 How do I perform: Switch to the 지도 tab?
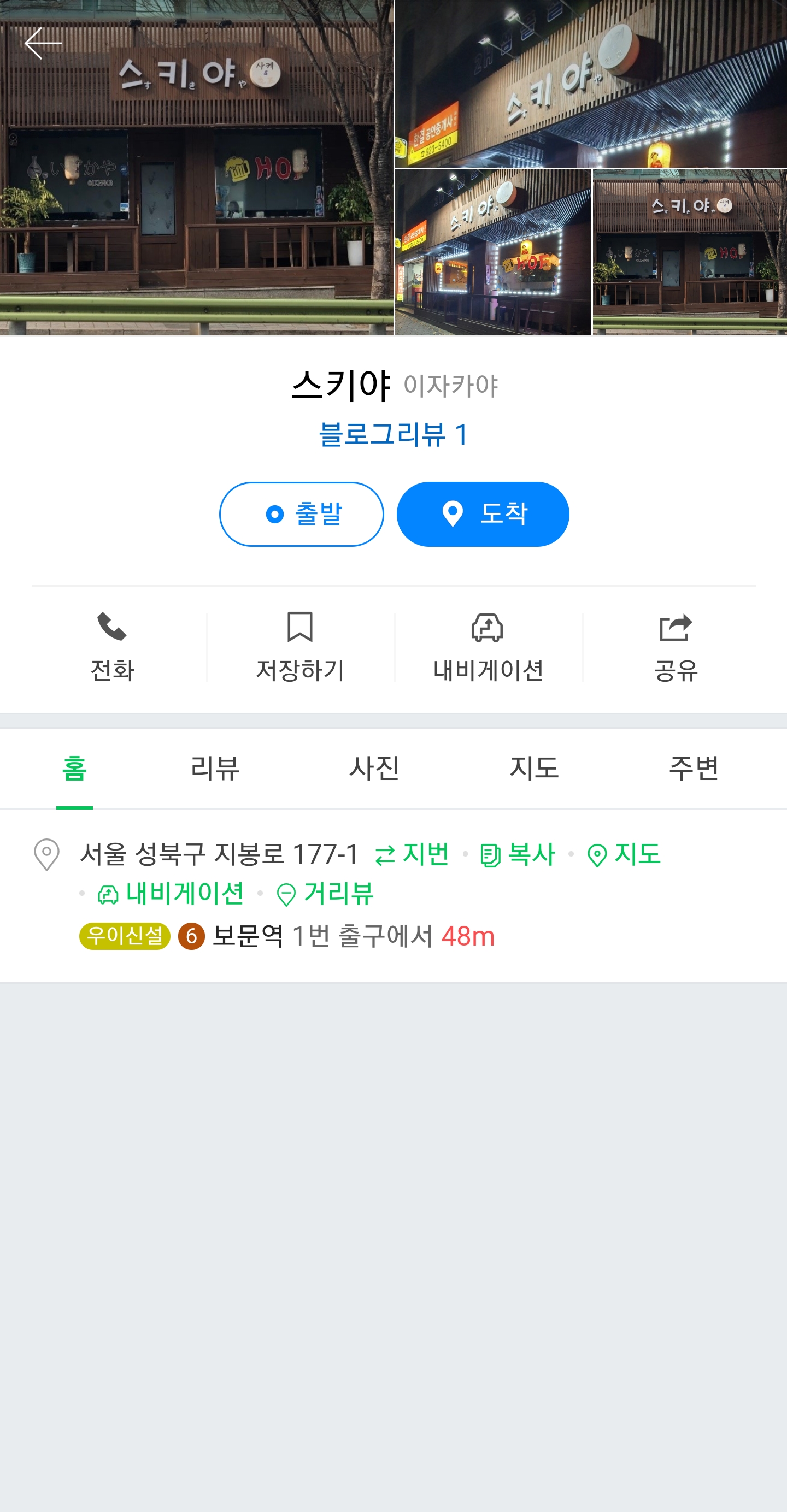coord(534,767)
